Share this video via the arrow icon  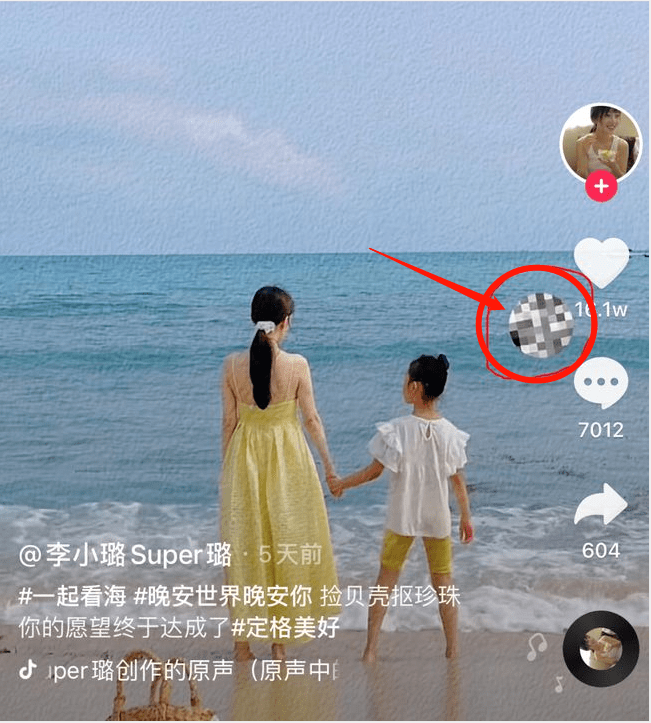click(x=601, y=507)
